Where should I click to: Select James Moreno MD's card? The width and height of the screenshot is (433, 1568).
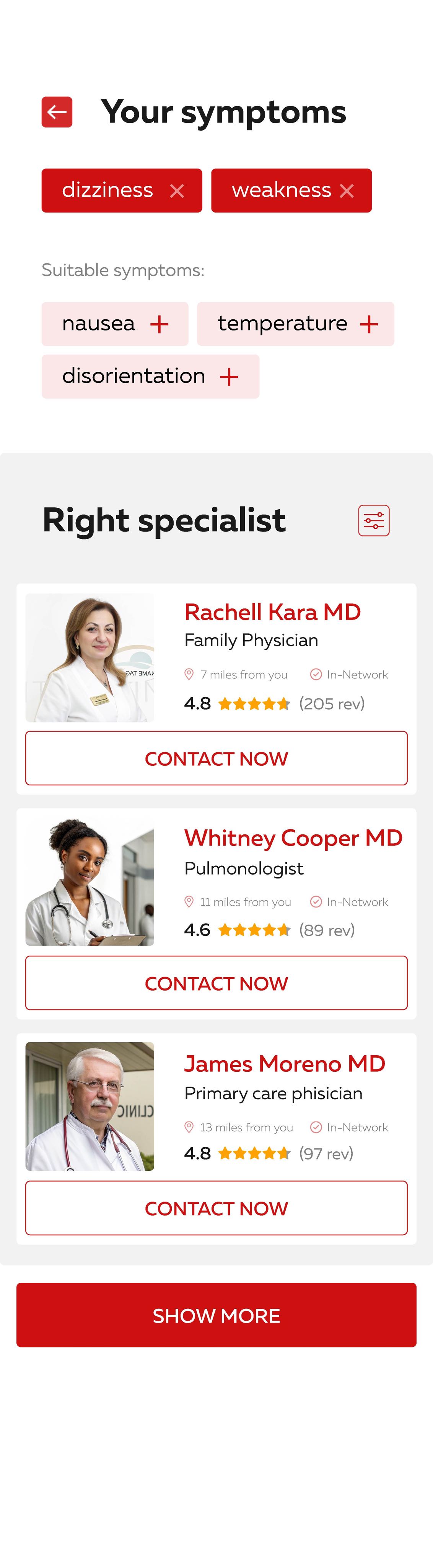tap(285, 1064)
